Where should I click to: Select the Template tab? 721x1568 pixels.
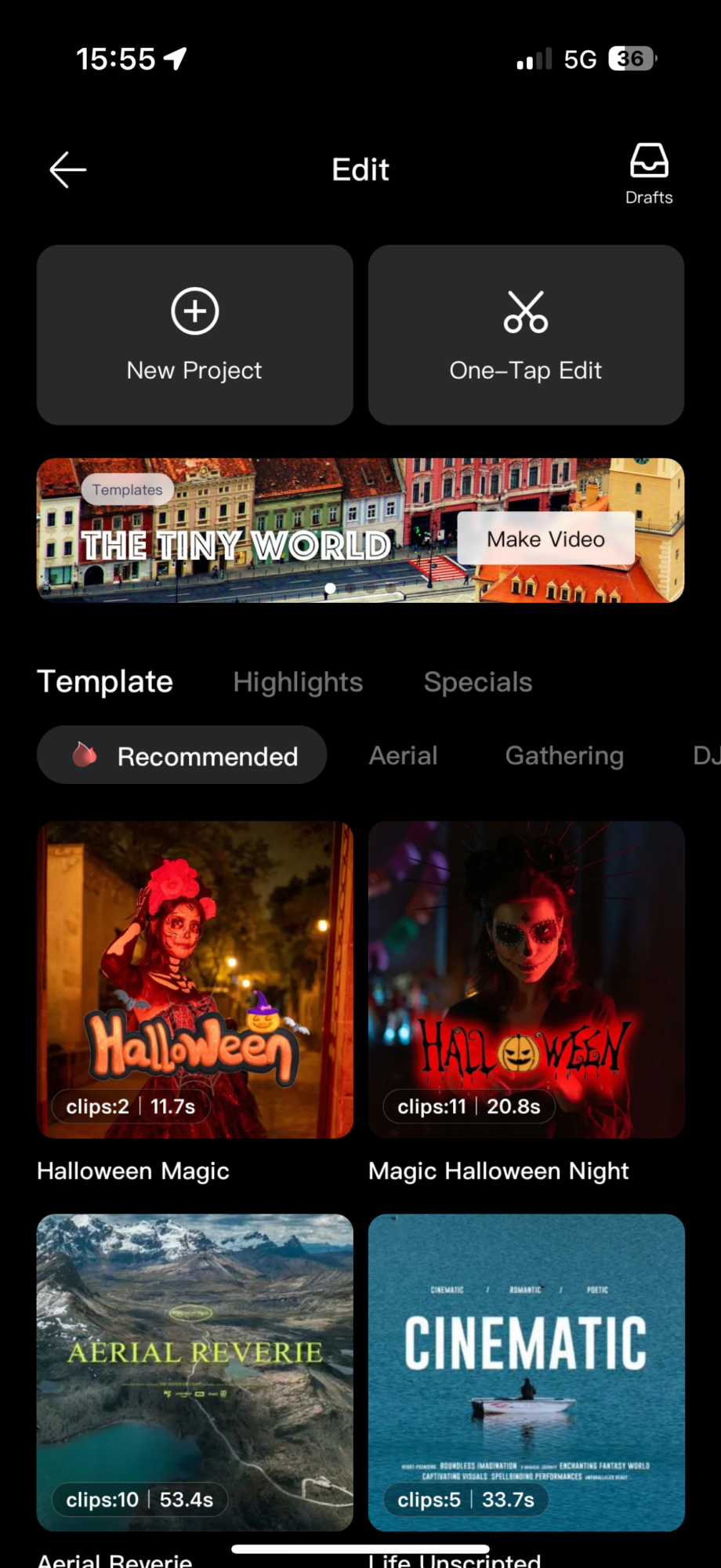tap(105, 682)
